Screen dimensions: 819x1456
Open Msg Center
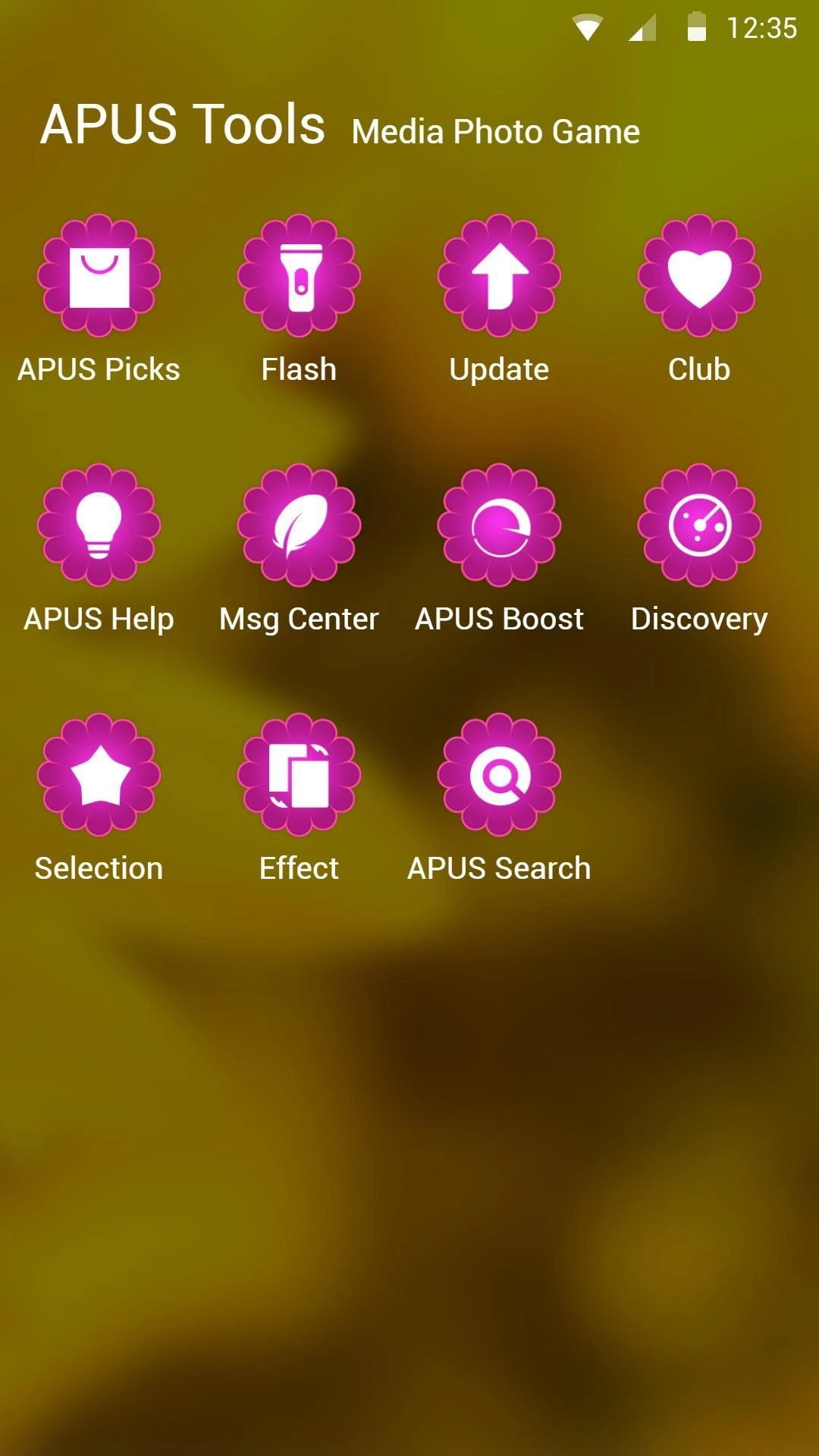tap(299, 526)
